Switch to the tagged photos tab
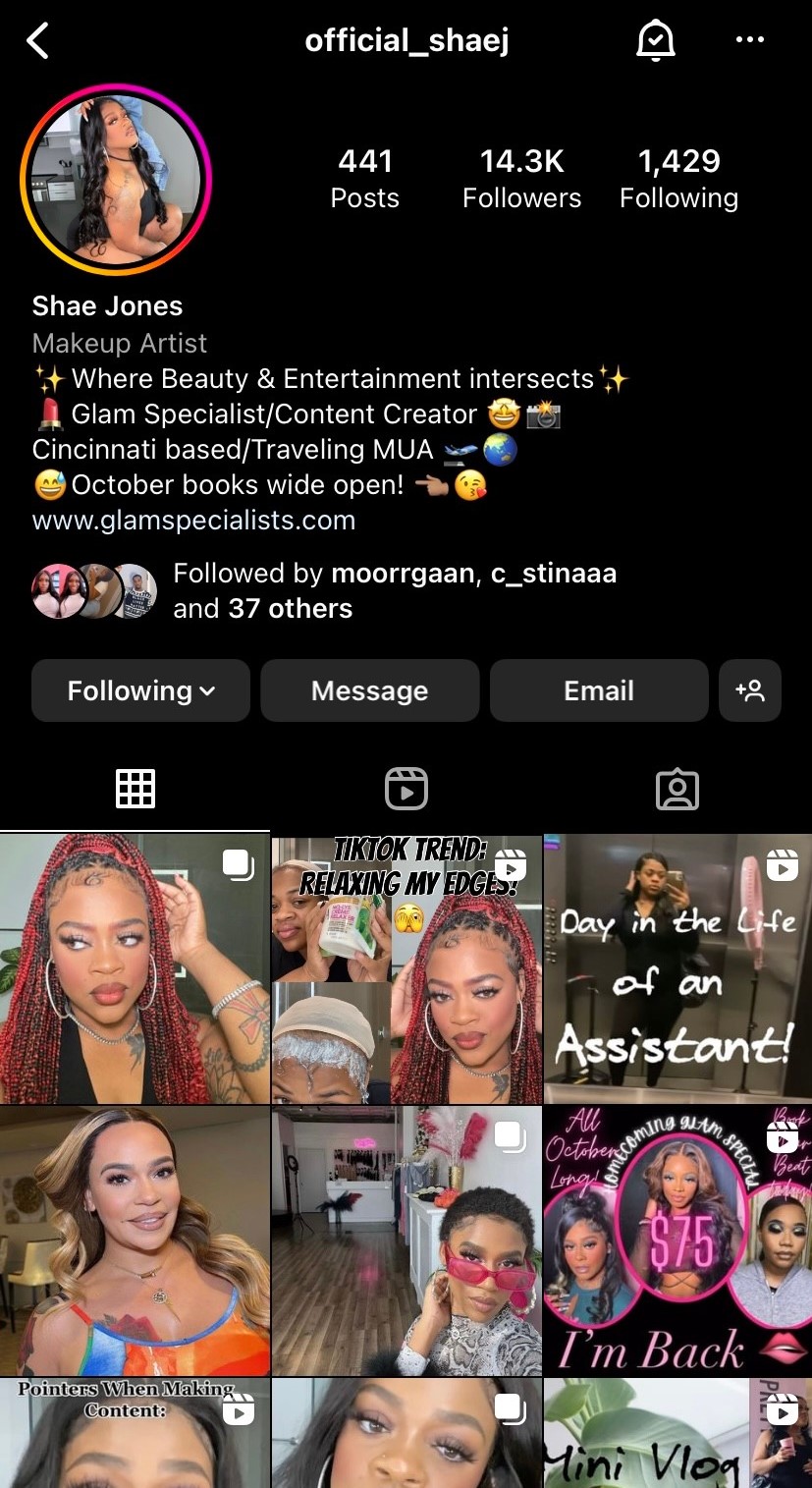The image size is (812, 1488). tap(677, 789)
